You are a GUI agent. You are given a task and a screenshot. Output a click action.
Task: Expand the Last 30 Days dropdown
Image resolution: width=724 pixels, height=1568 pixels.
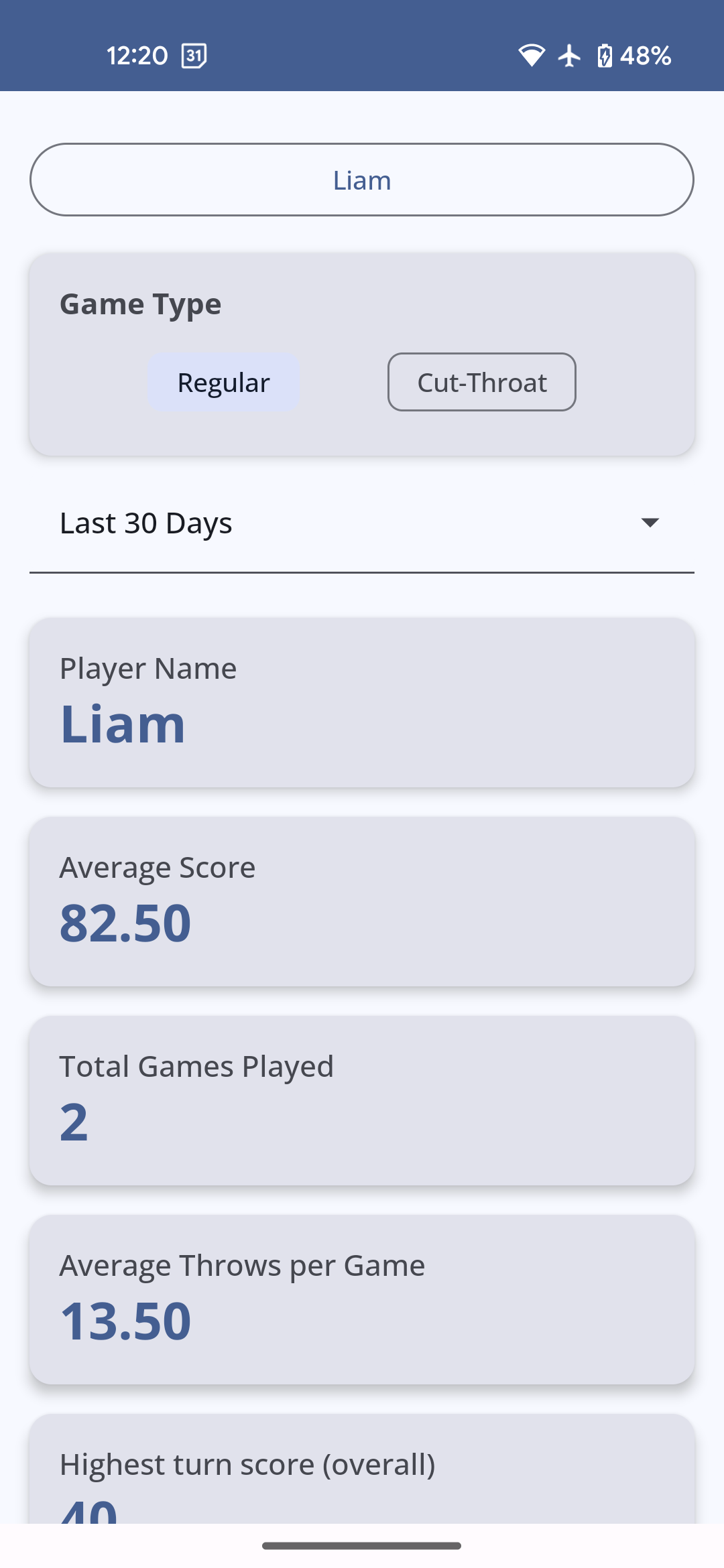pos(362,523)
